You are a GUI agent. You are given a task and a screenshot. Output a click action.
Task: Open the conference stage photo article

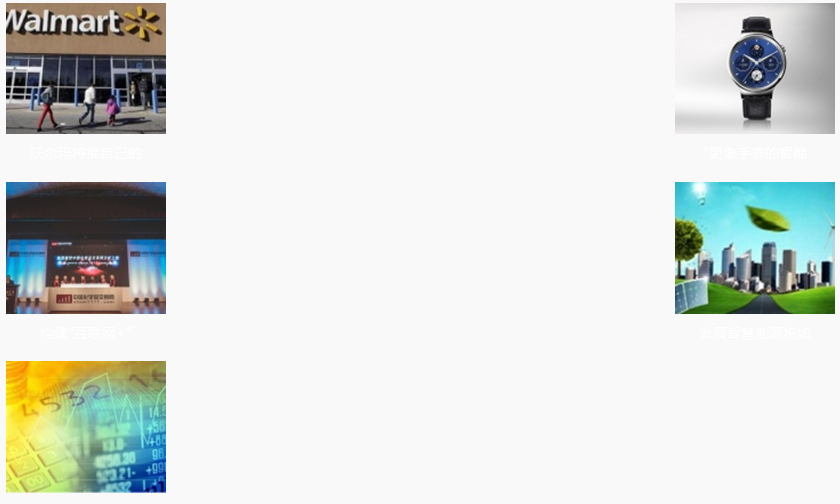point(86,248)
